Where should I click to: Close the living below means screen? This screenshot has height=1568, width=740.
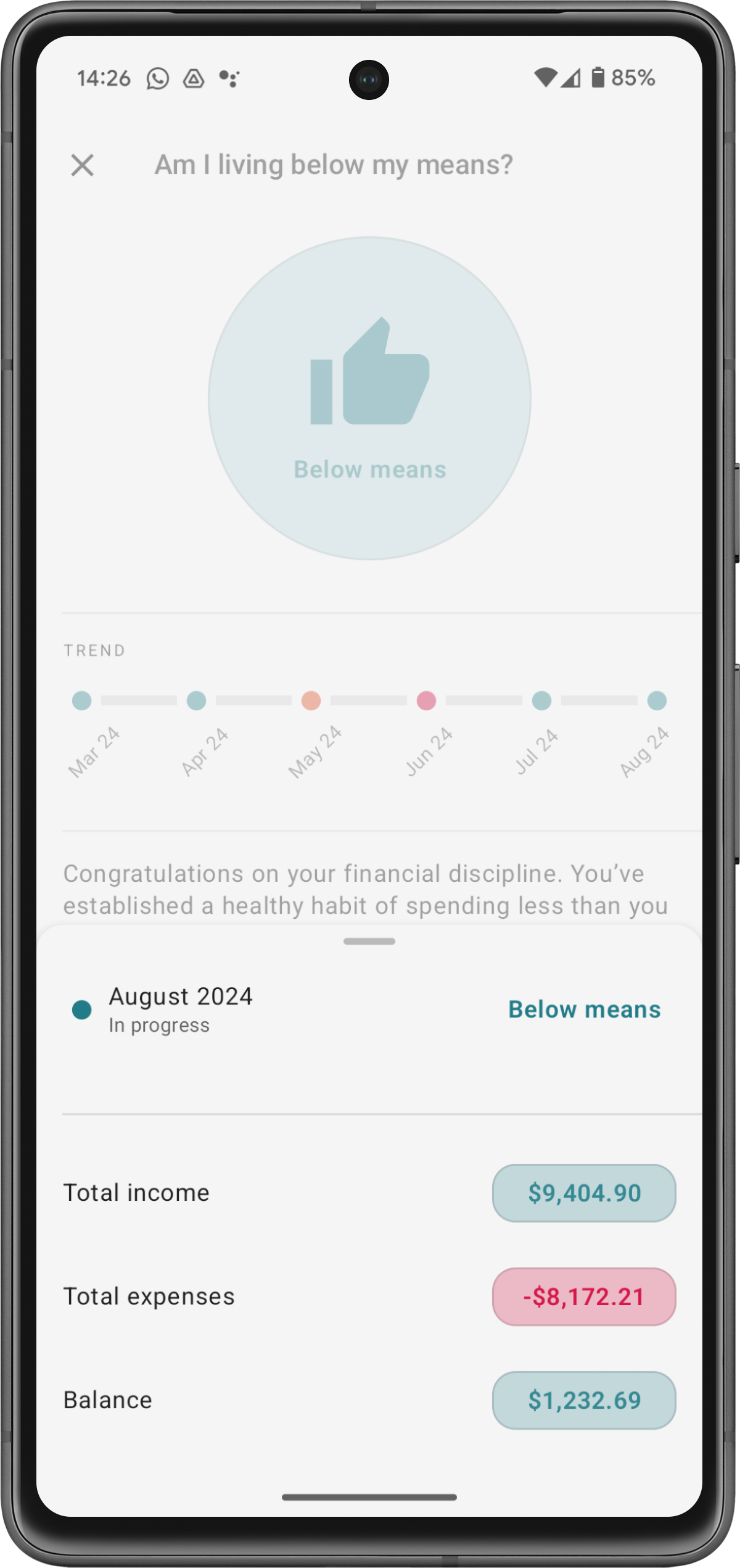pyautogui.click(x=82, y=165)
